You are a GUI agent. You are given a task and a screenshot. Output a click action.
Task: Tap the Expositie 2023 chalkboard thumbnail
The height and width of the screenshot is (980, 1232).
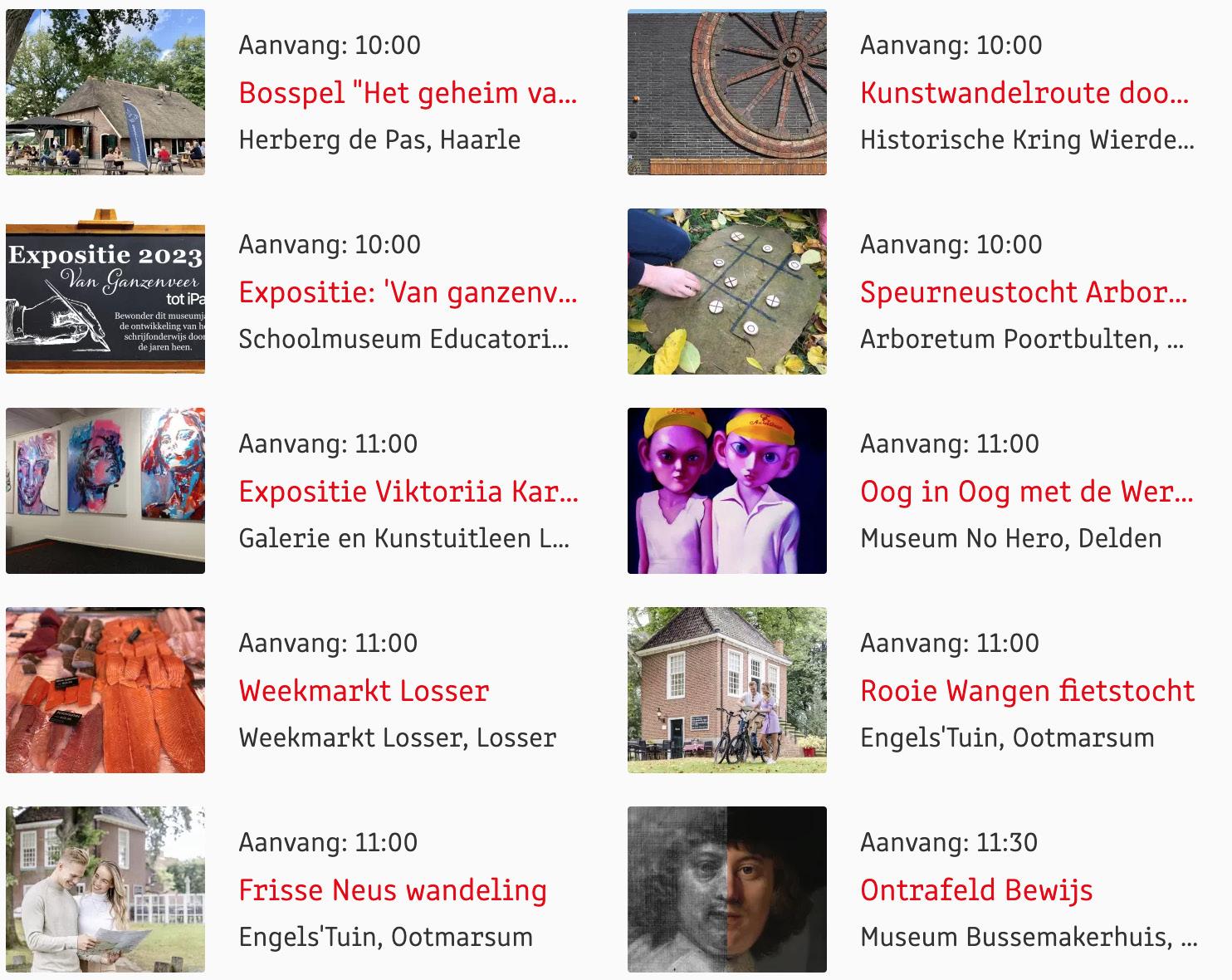pos(105,292)
